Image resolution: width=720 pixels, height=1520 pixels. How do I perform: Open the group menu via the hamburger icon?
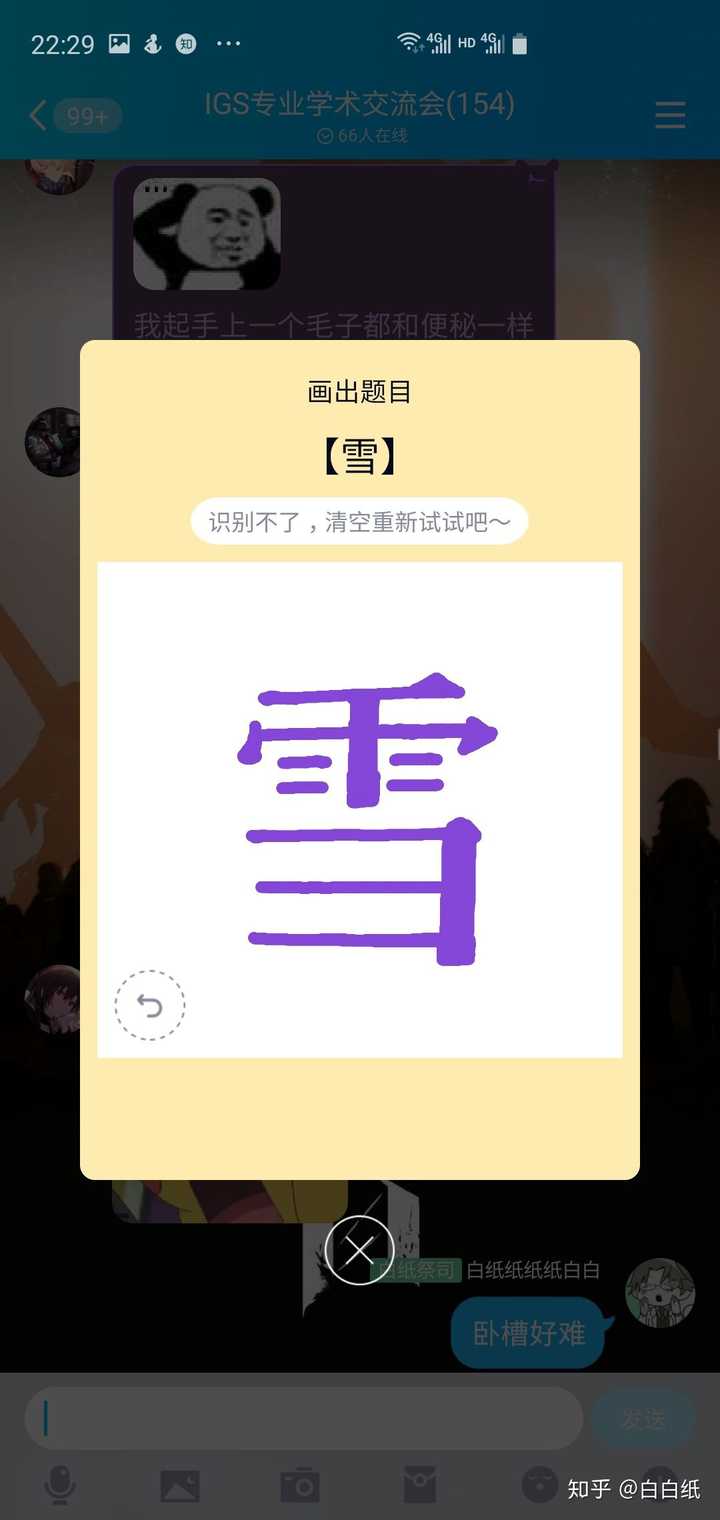point(669,114)
